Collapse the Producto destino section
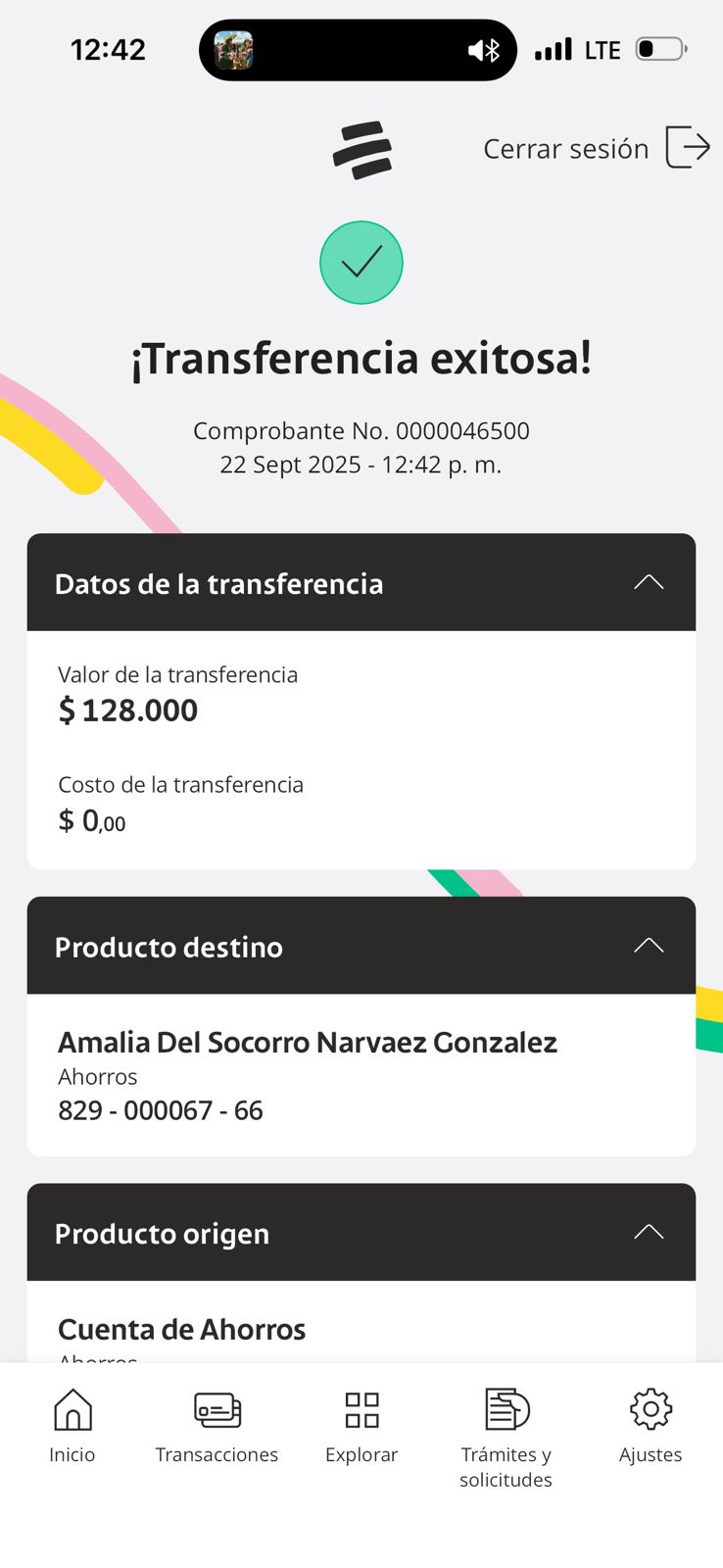This screenshot has height=1568, width=723. pos(648,946)
